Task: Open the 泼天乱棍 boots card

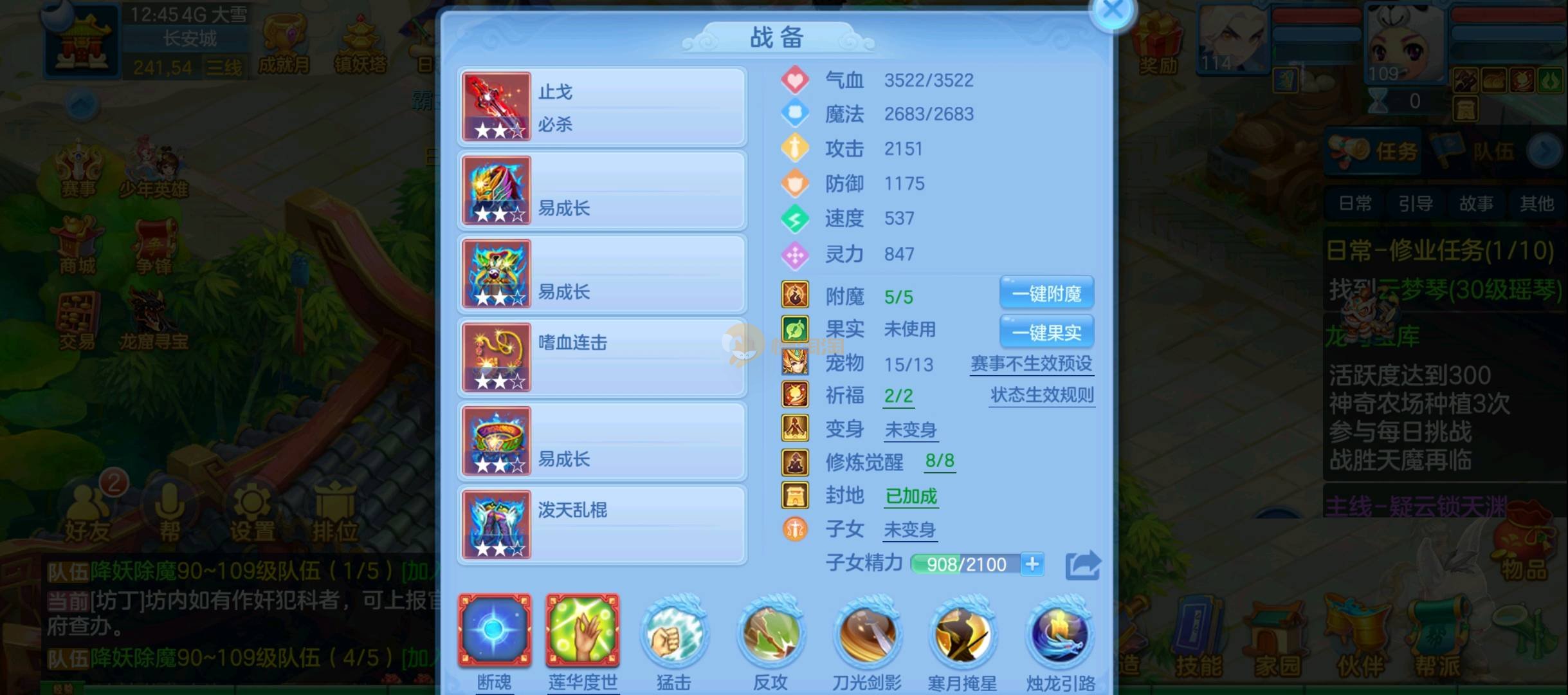Action: 602,525
